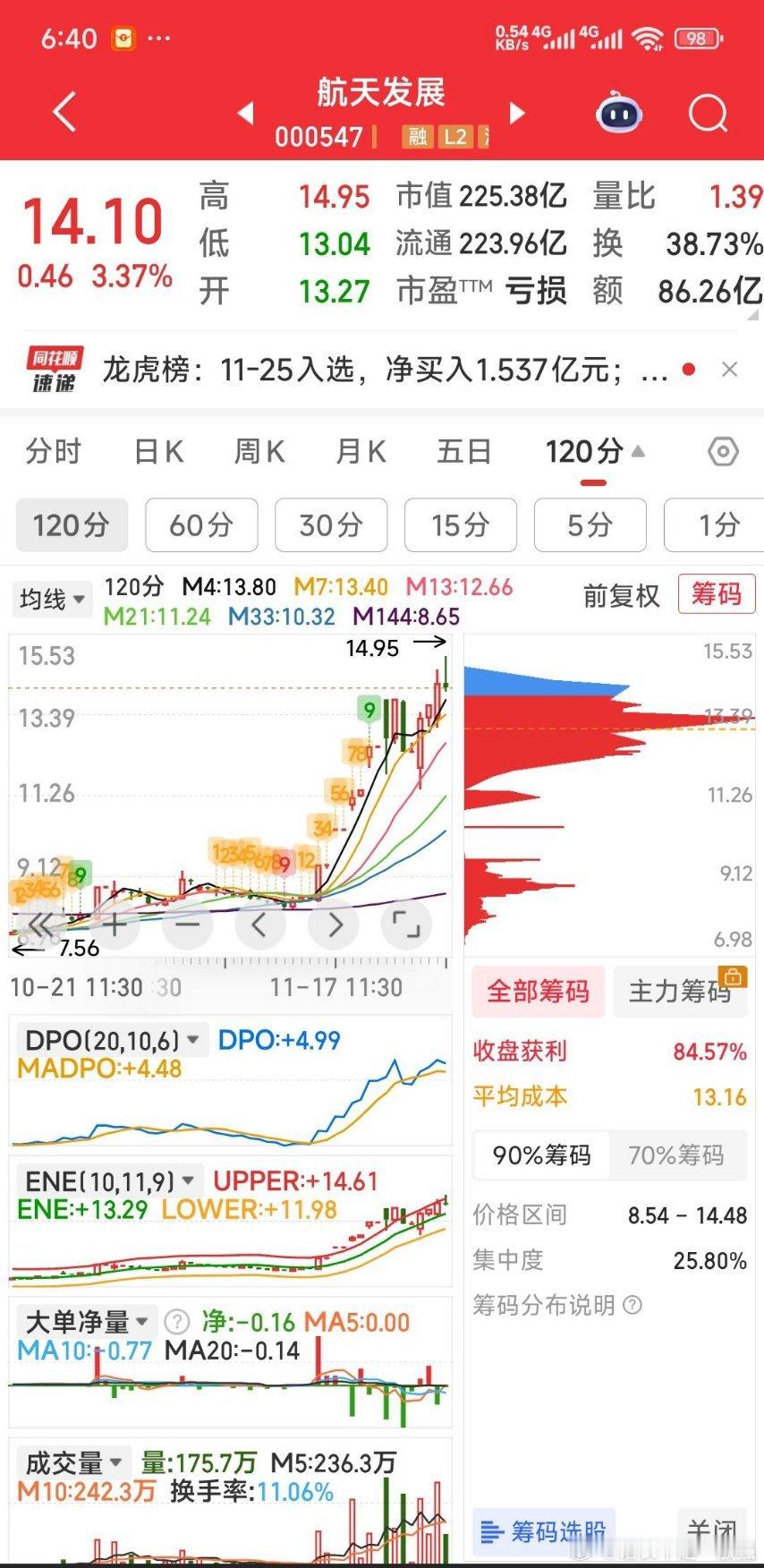Screen dimensions: 764x1568
Task: Select the 15分 interval chip
Action: pyautogui.click(x=460, y=524)
